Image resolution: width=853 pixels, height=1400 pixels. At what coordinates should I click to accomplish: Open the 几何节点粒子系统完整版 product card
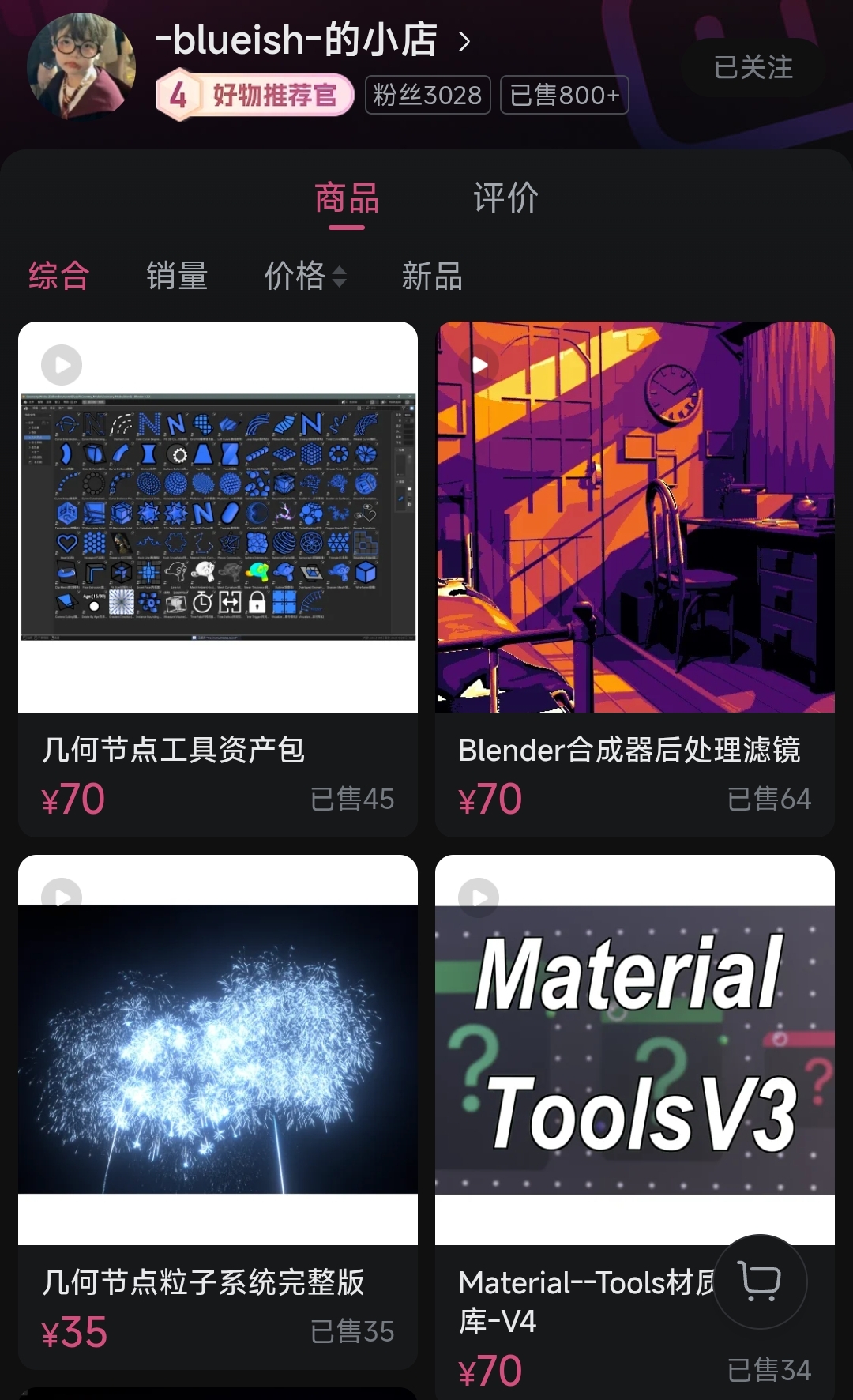[218, 1112]
